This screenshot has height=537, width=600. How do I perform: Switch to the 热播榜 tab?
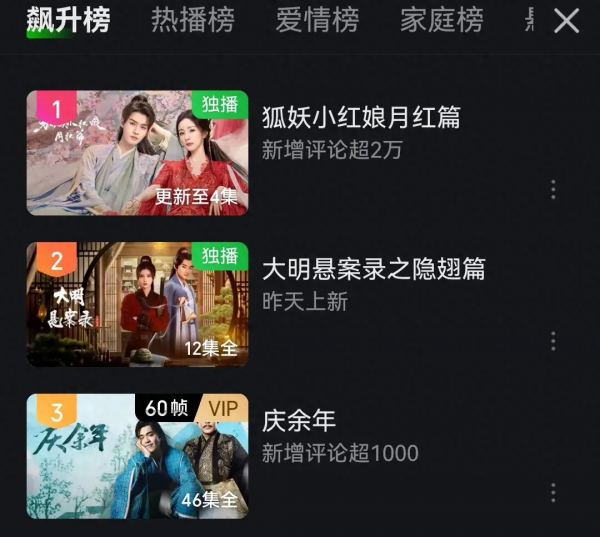192,19
